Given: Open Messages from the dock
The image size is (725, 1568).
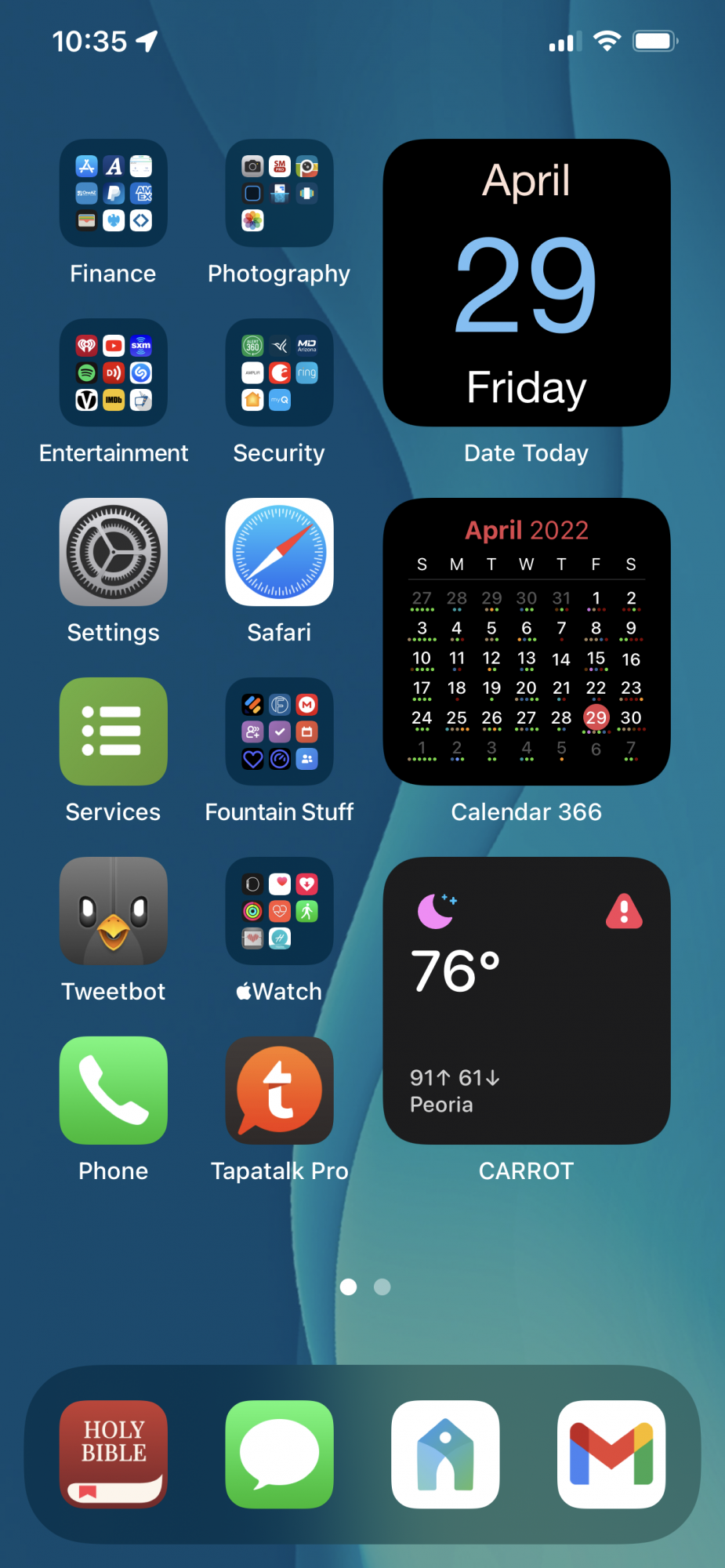Looking at the screenshot, I should [x=279, y=1455].
